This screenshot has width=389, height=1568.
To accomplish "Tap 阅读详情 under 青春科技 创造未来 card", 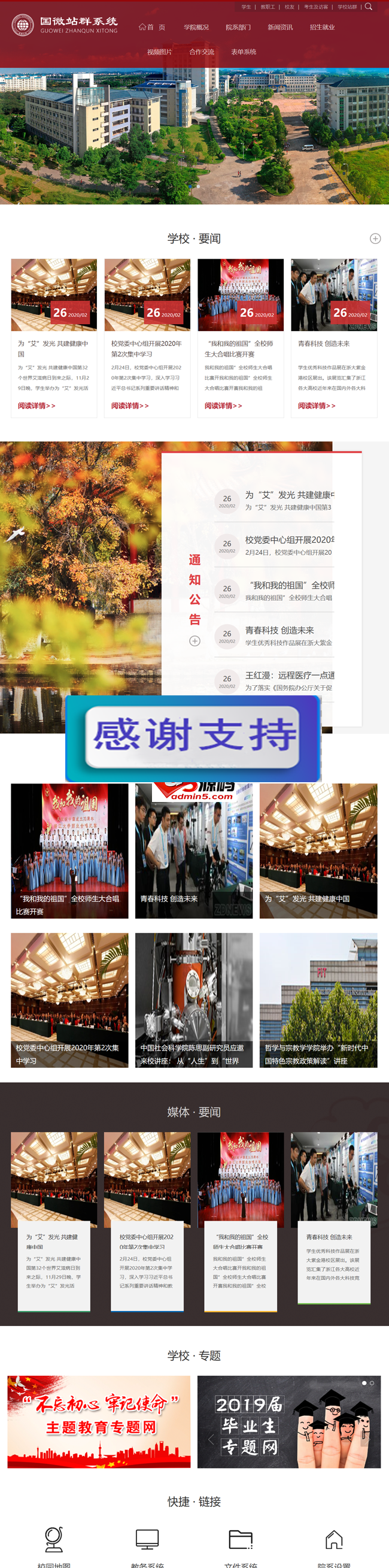I will (x=316, y=406).
